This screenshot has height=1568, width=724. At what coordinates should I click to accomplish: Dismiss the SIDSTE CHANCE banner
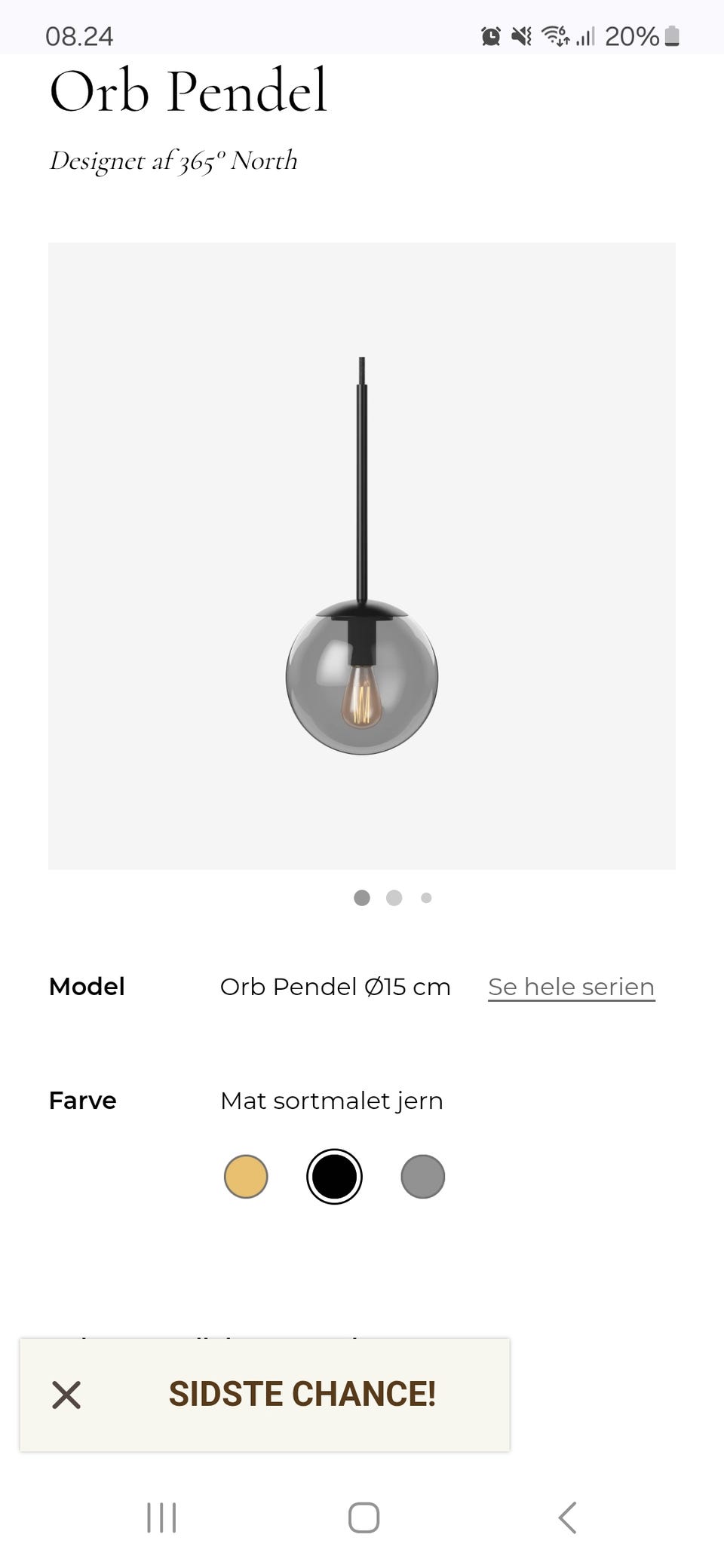tap(66, 1394)
